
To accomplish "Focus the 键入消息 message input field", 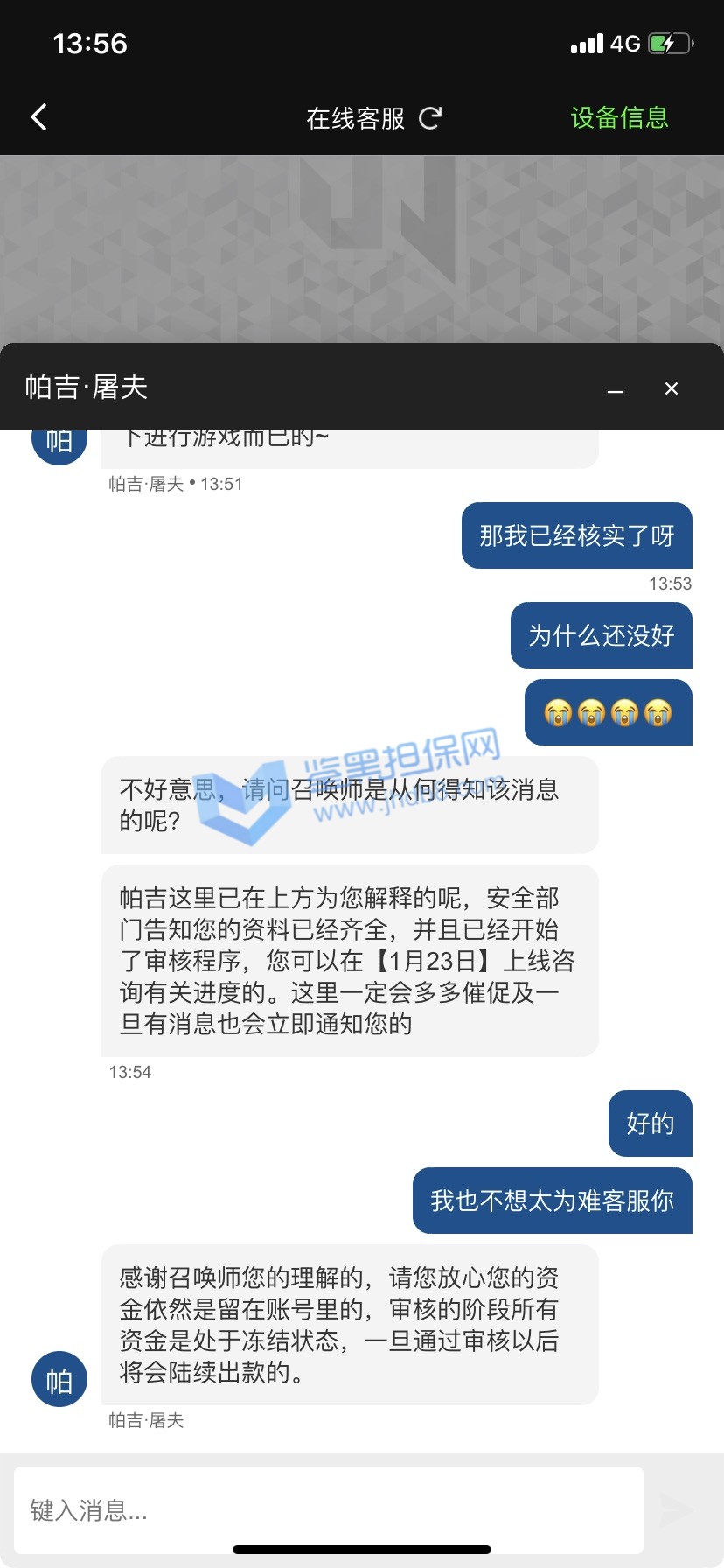I will (x=328, y=1509).
